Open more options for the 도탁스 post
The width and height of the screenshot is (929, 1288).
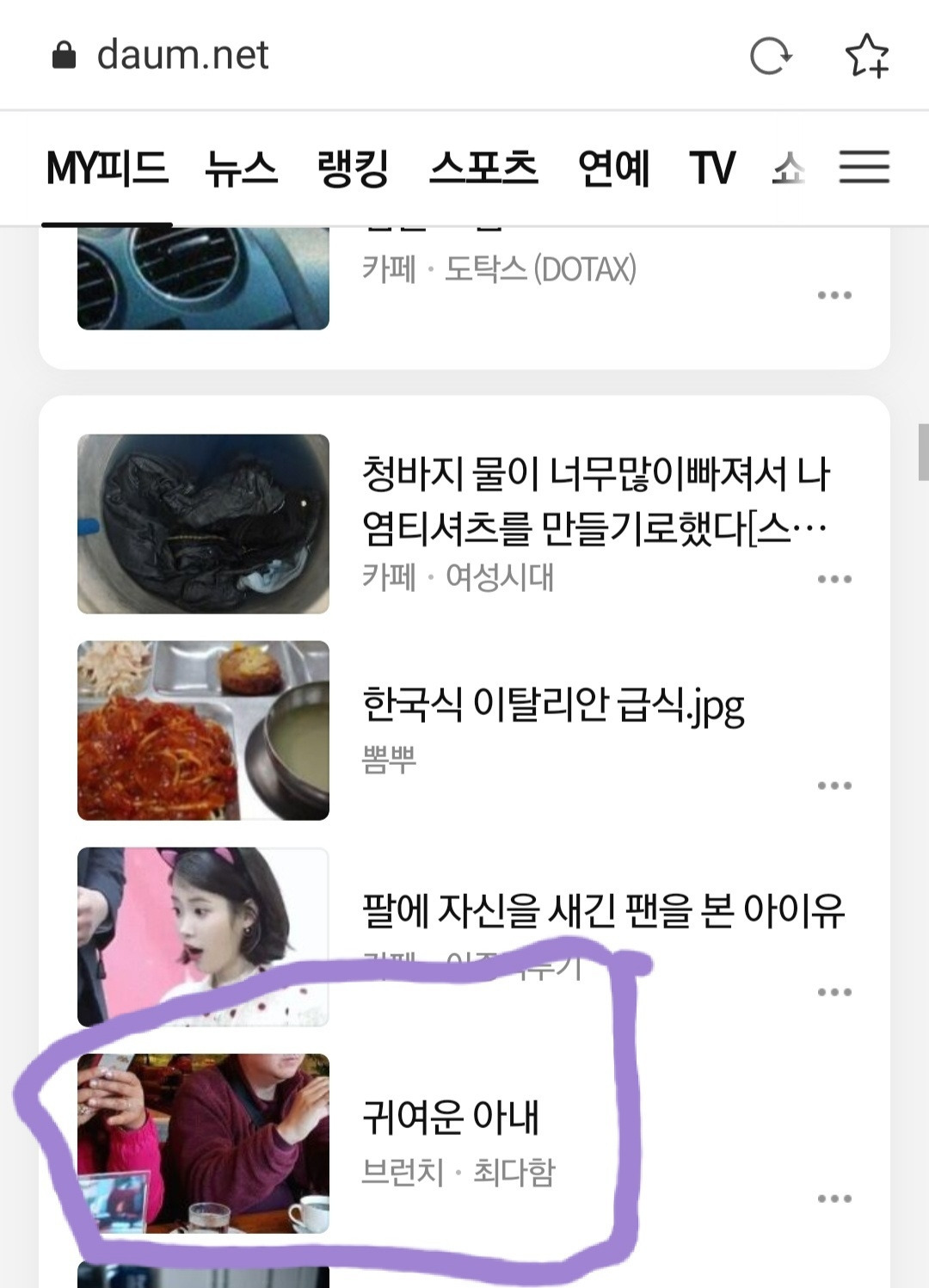834,295
